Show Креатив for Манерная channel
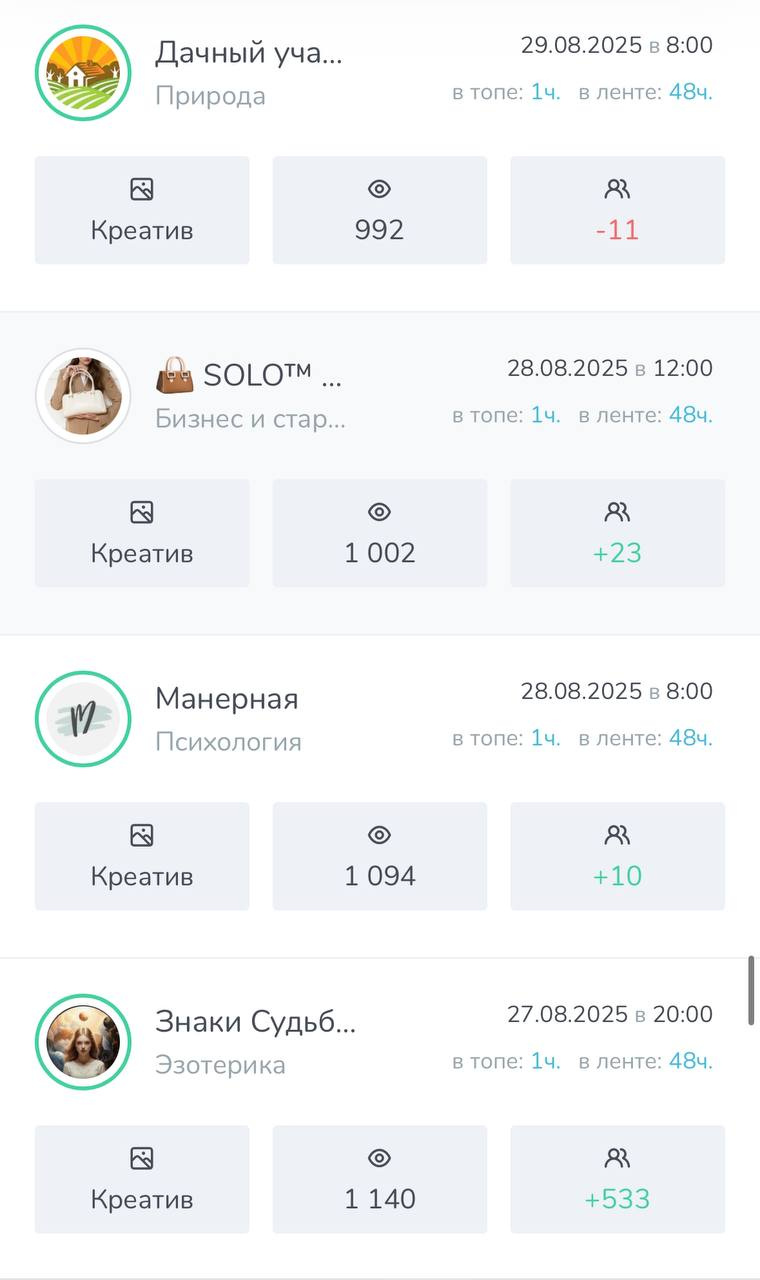Screen dimensions: 760x1280 tap(142, 856)
